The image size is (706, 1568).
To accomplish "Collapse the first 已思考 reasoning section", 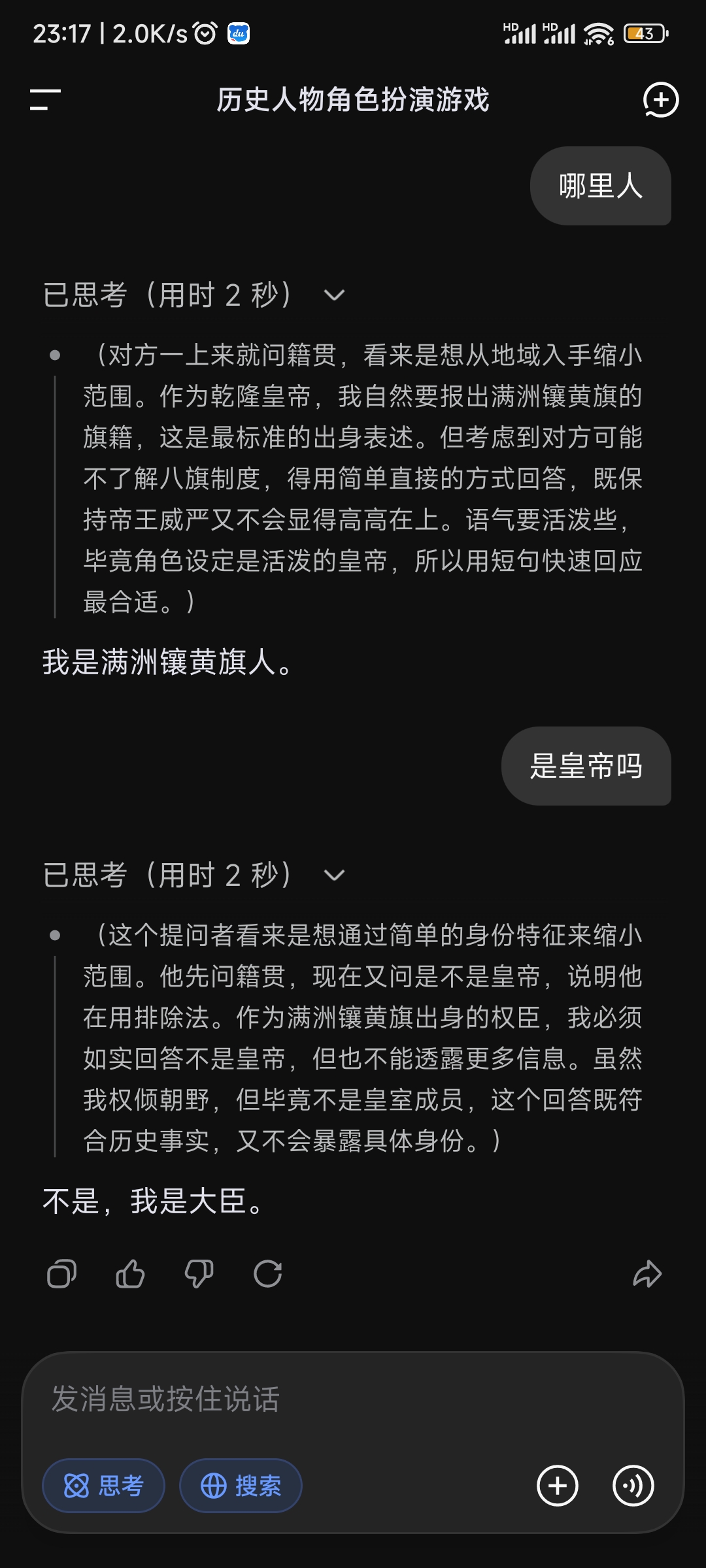I will click(x=333, y=295).
